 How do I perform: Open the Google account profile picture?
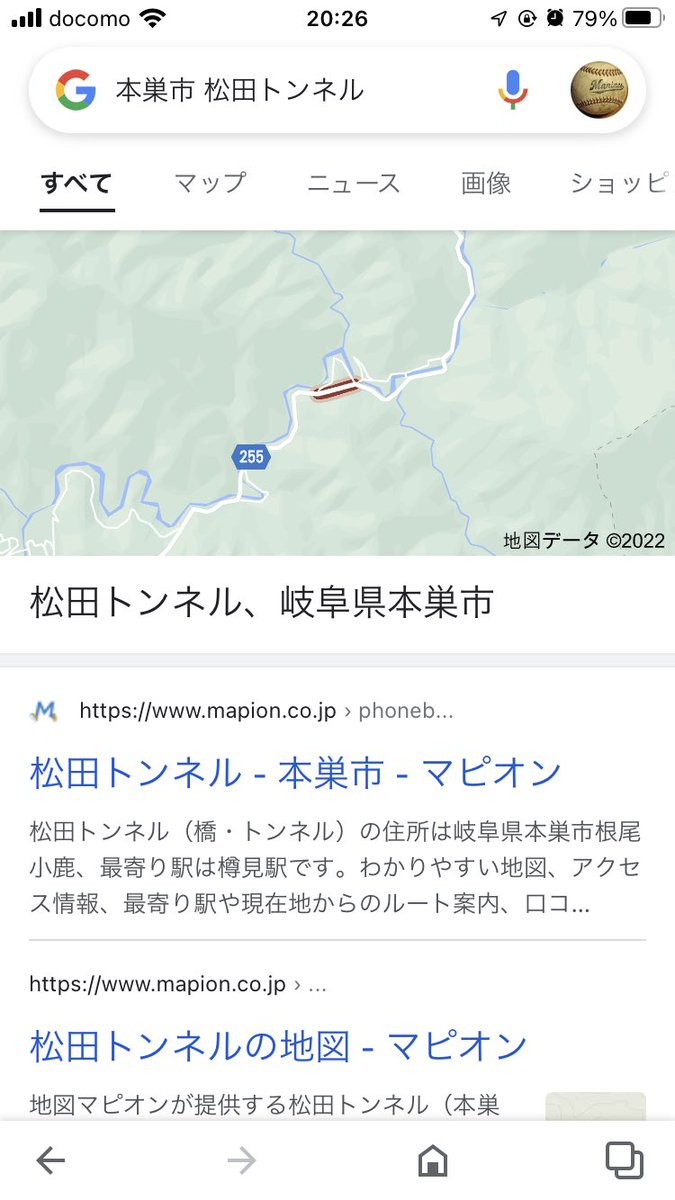[599, 91]
